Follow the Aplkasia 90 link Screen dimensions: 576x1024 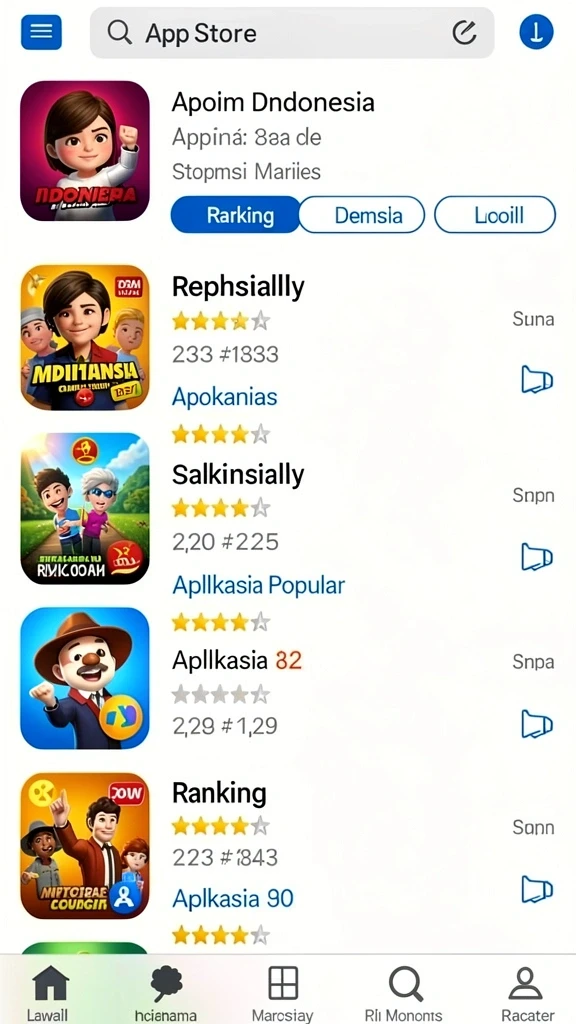(x=233, y=899)
